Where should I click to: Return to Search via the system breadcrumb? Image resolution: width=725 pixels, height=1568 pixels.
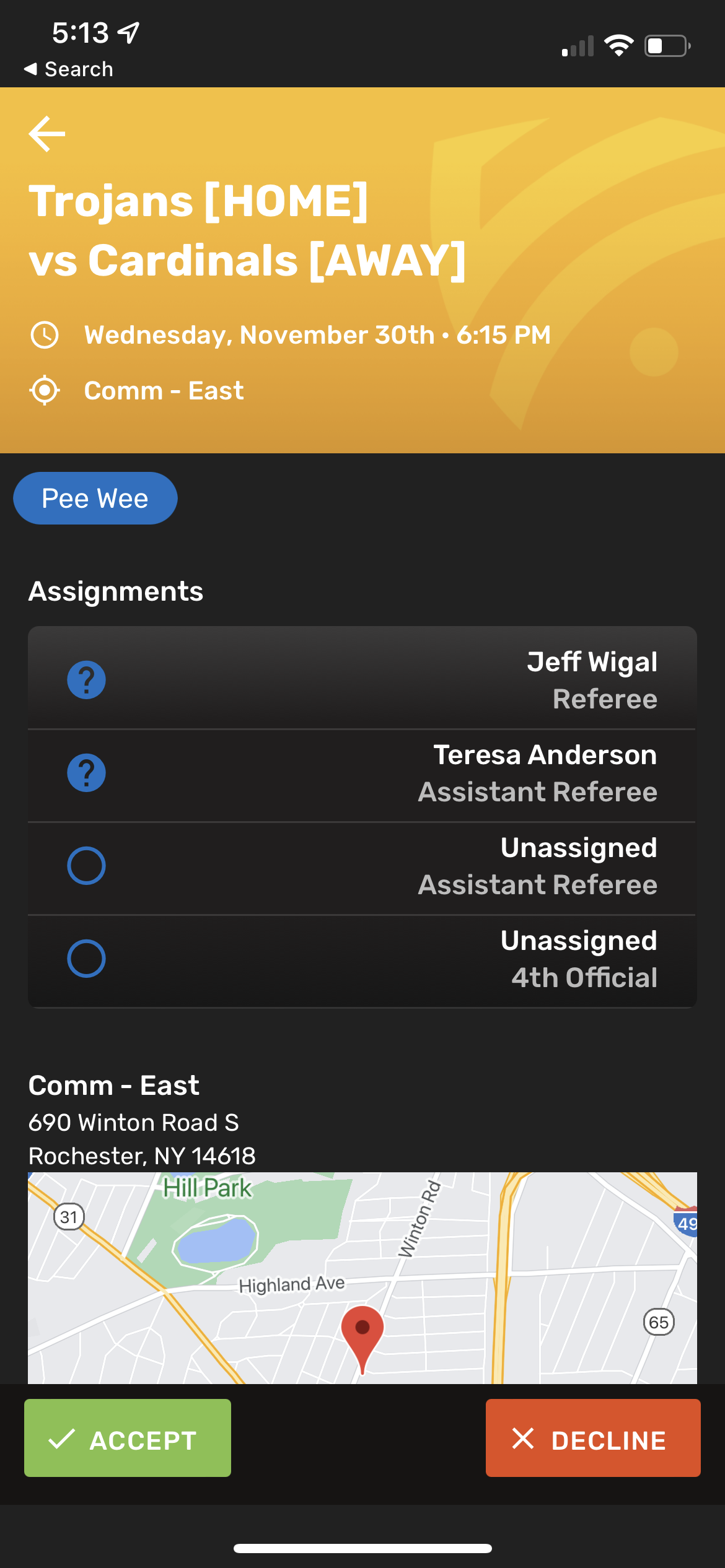[x=68, y=69]
